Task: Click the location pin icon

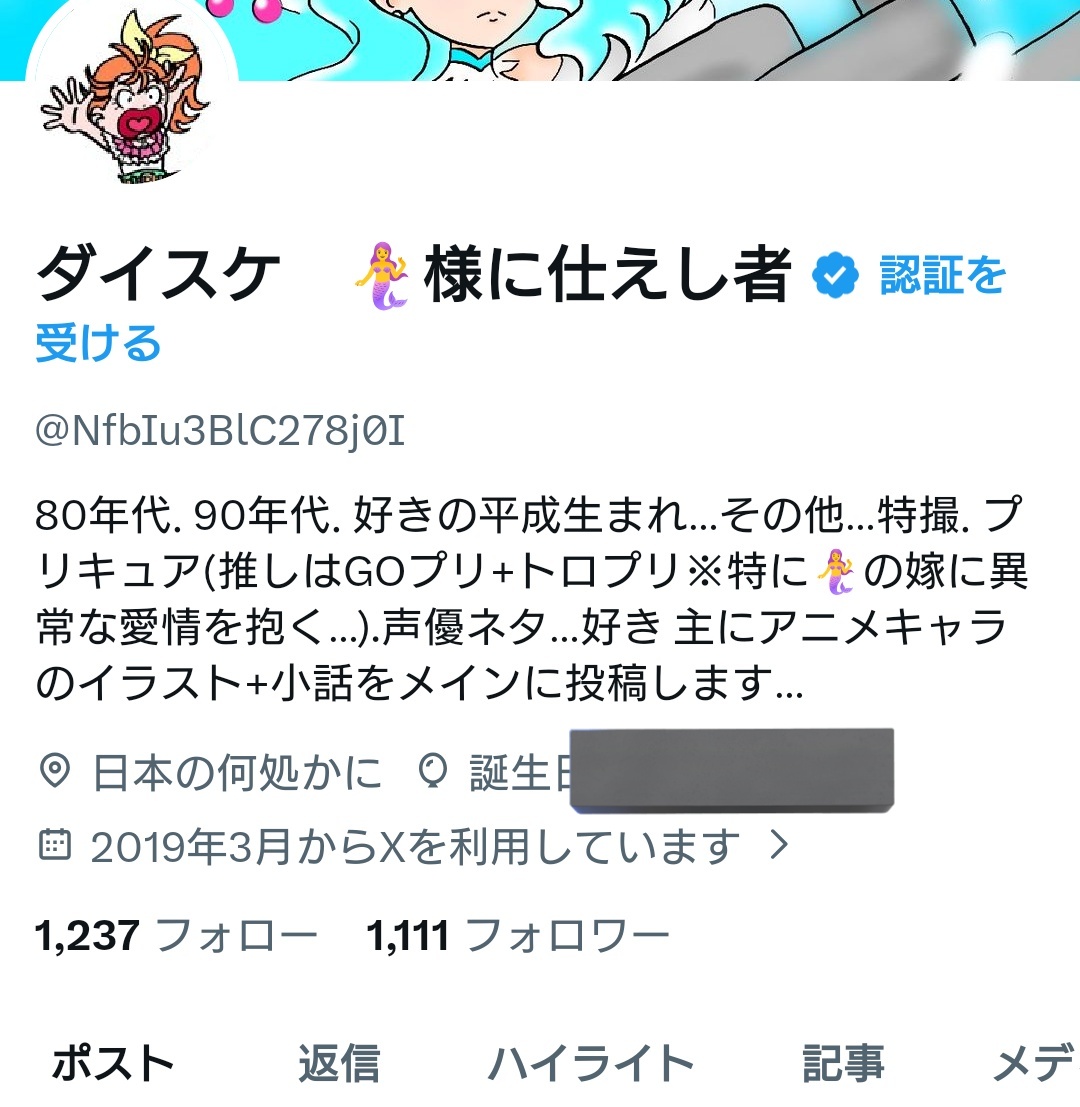Action: coord(57,771)
